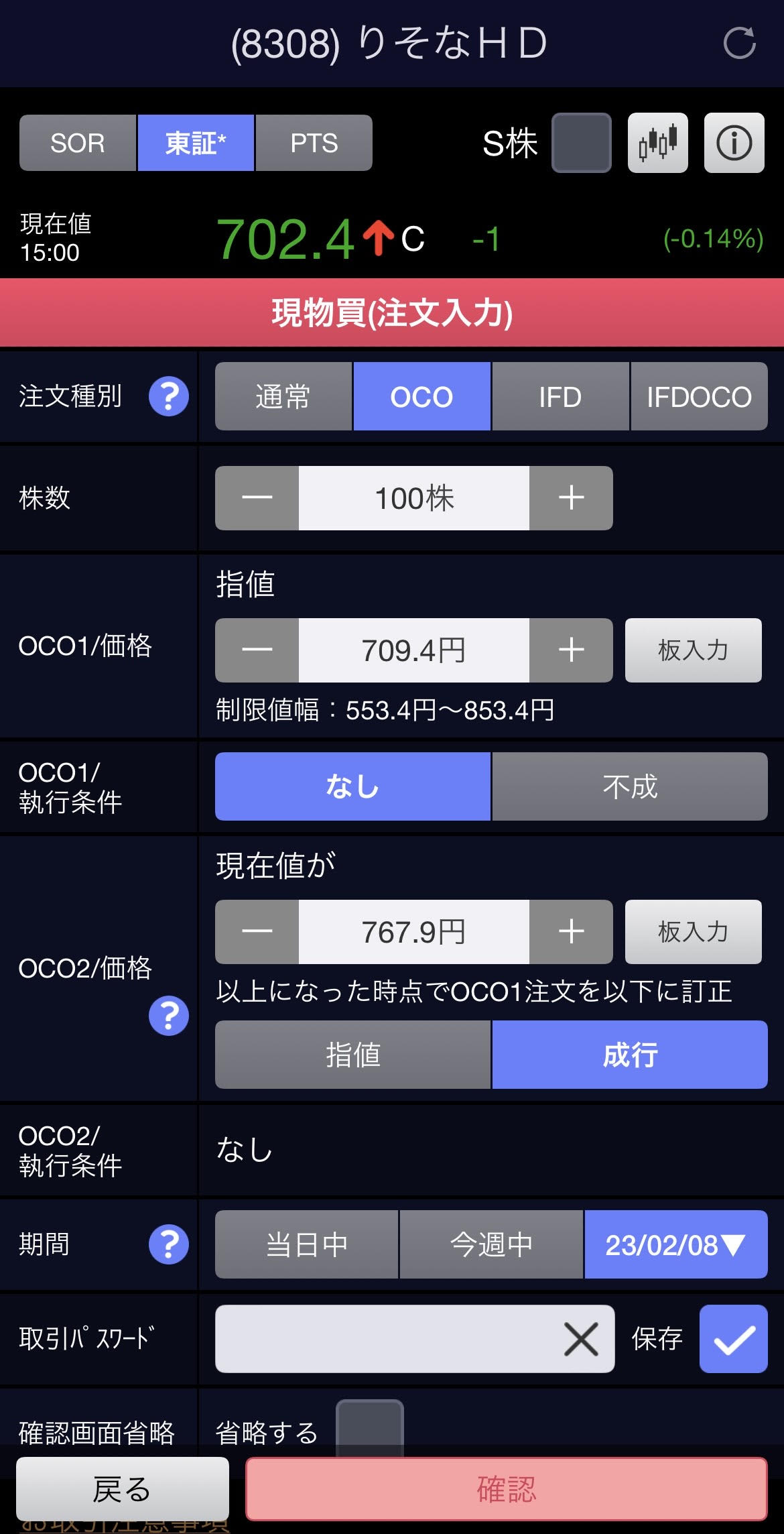
Task: Switch order type to IFD
Action: (x=560, y=396)
